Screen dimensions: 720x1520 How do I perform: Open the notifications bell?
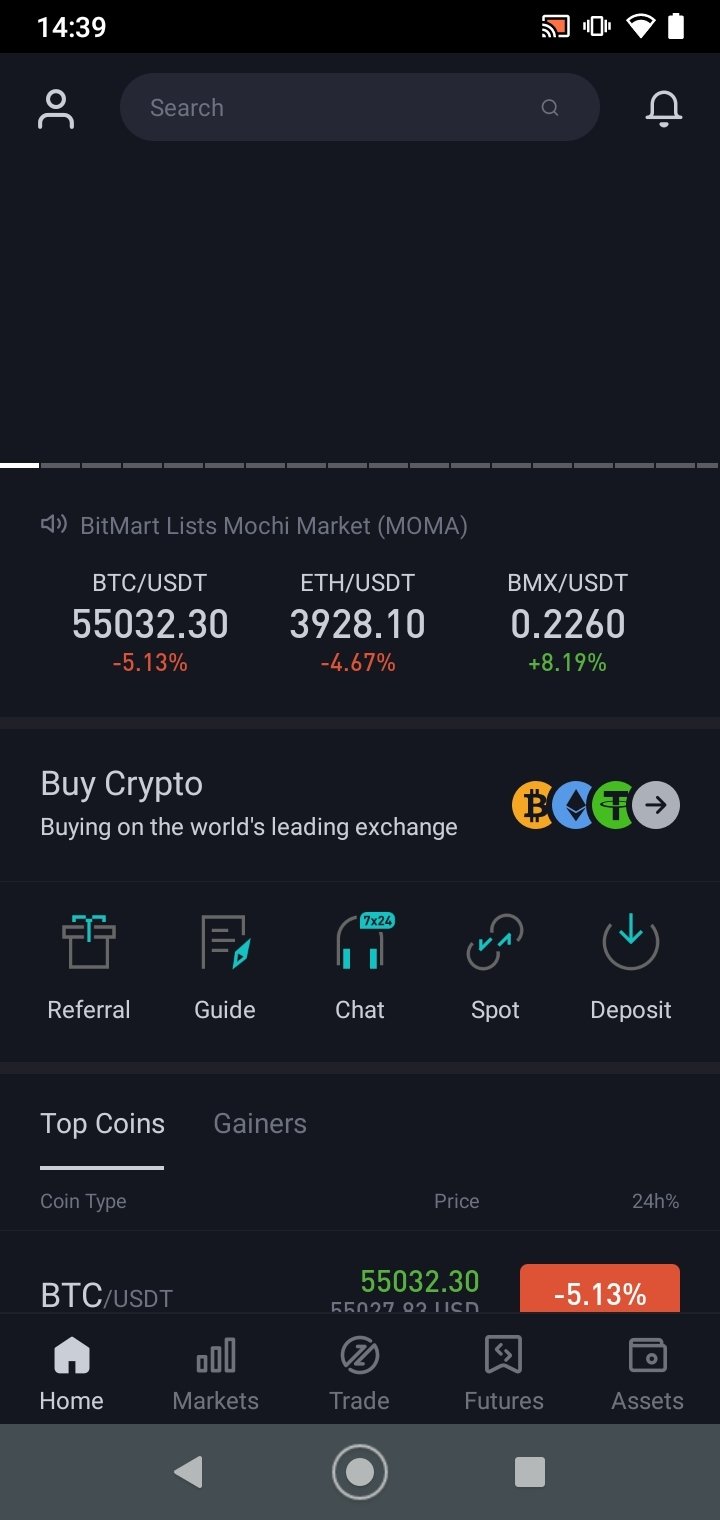pos(663,108)
